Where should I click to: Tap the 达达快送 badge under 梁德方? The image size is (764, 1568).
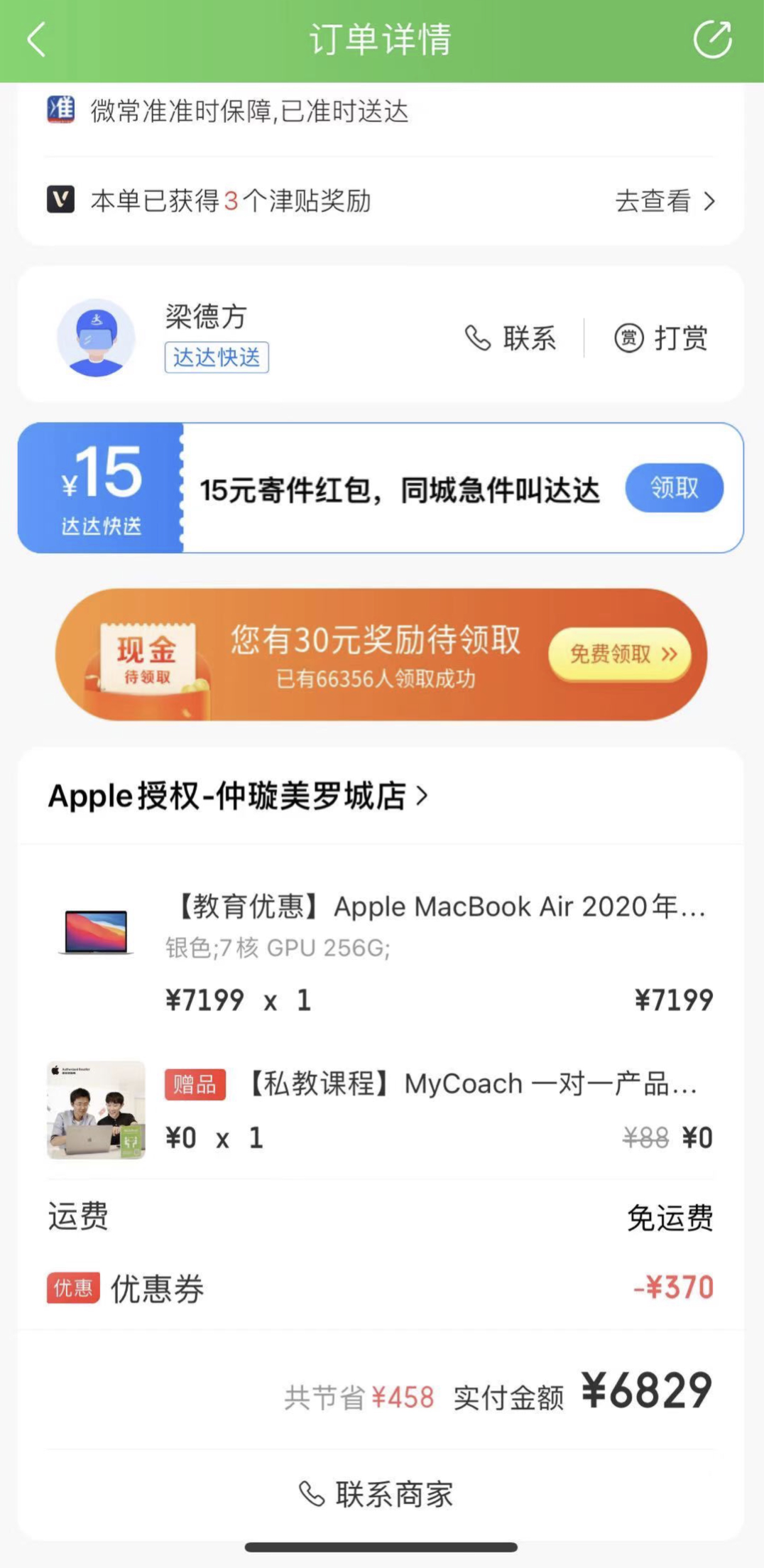(x=217, y=359)
